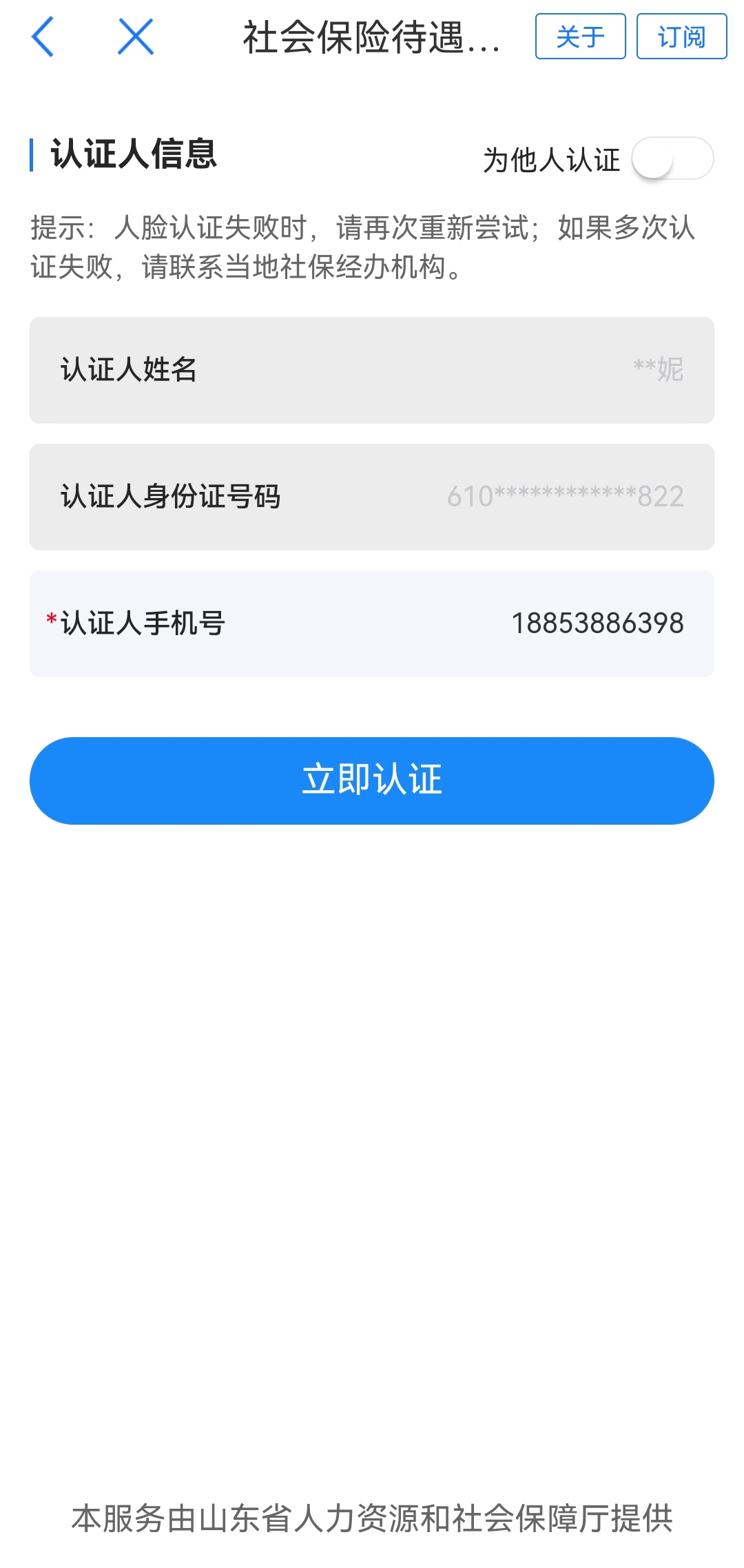Go back using the left arrow
The width and height of the screenshot is (744, 1568).
pos(43,37)
